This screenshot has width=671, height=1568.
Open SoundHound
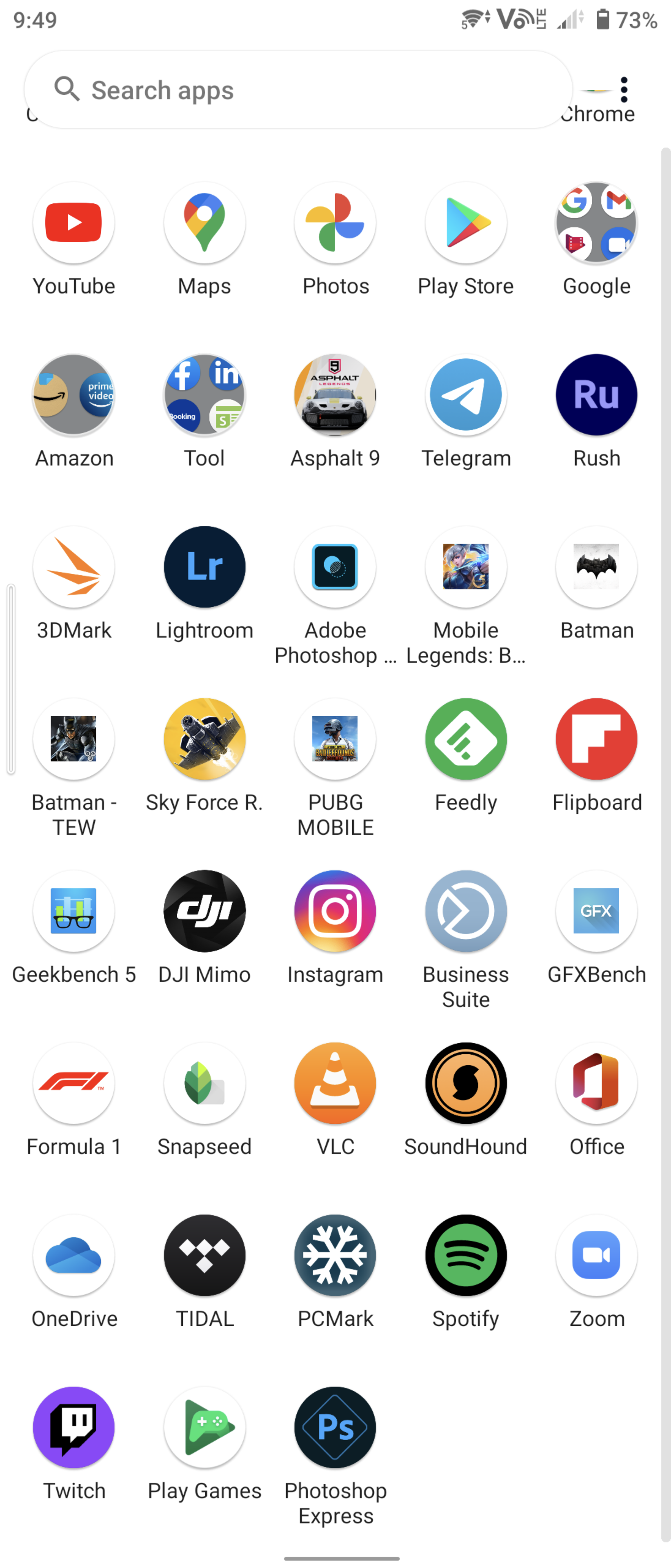(465, 1083)
